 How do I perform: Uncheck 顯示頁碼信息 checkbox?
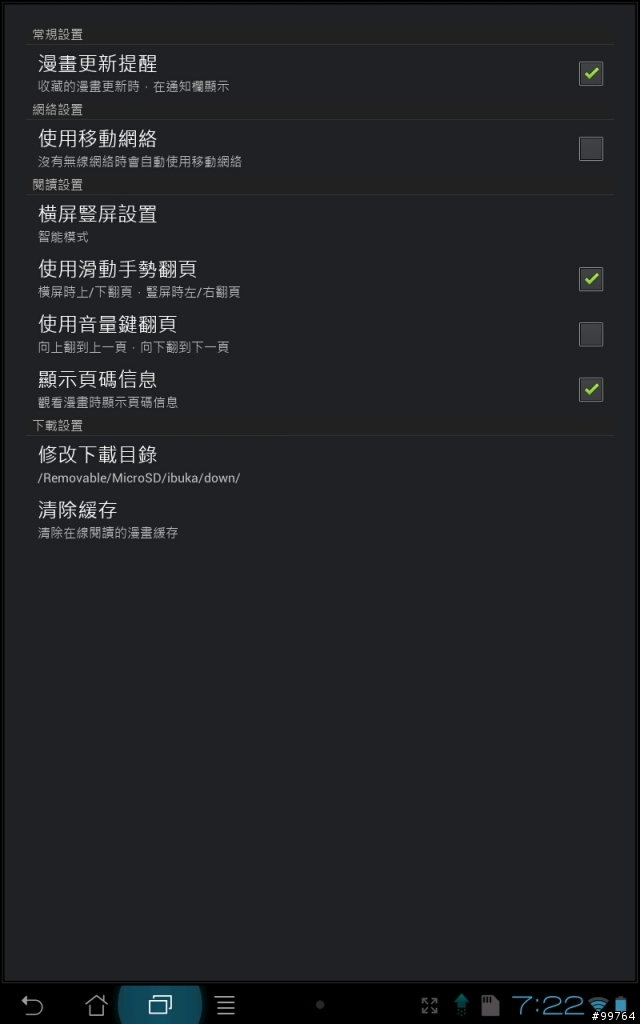[x=590, y=389]
